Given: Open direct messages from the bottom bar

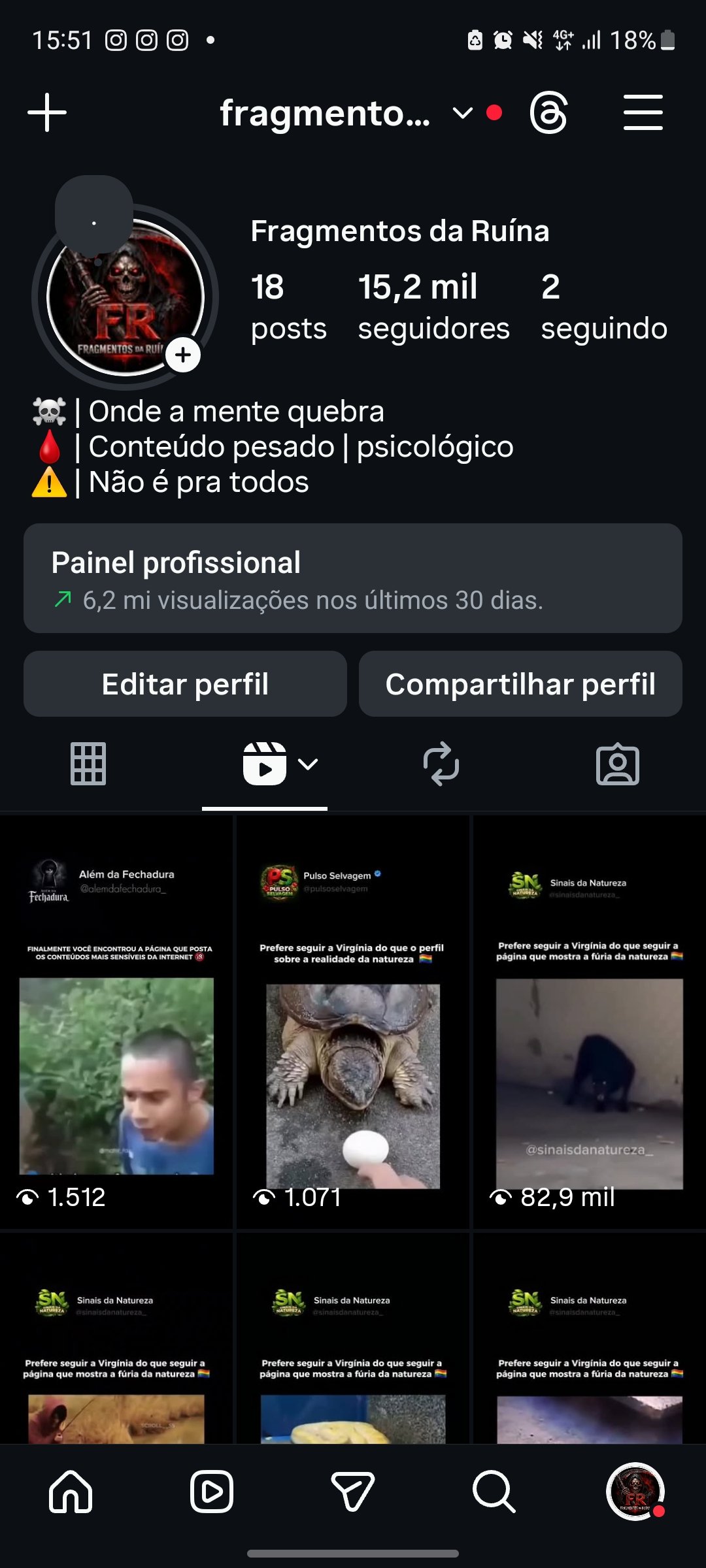Looking at the screenshot, I should coord(353,1492).
